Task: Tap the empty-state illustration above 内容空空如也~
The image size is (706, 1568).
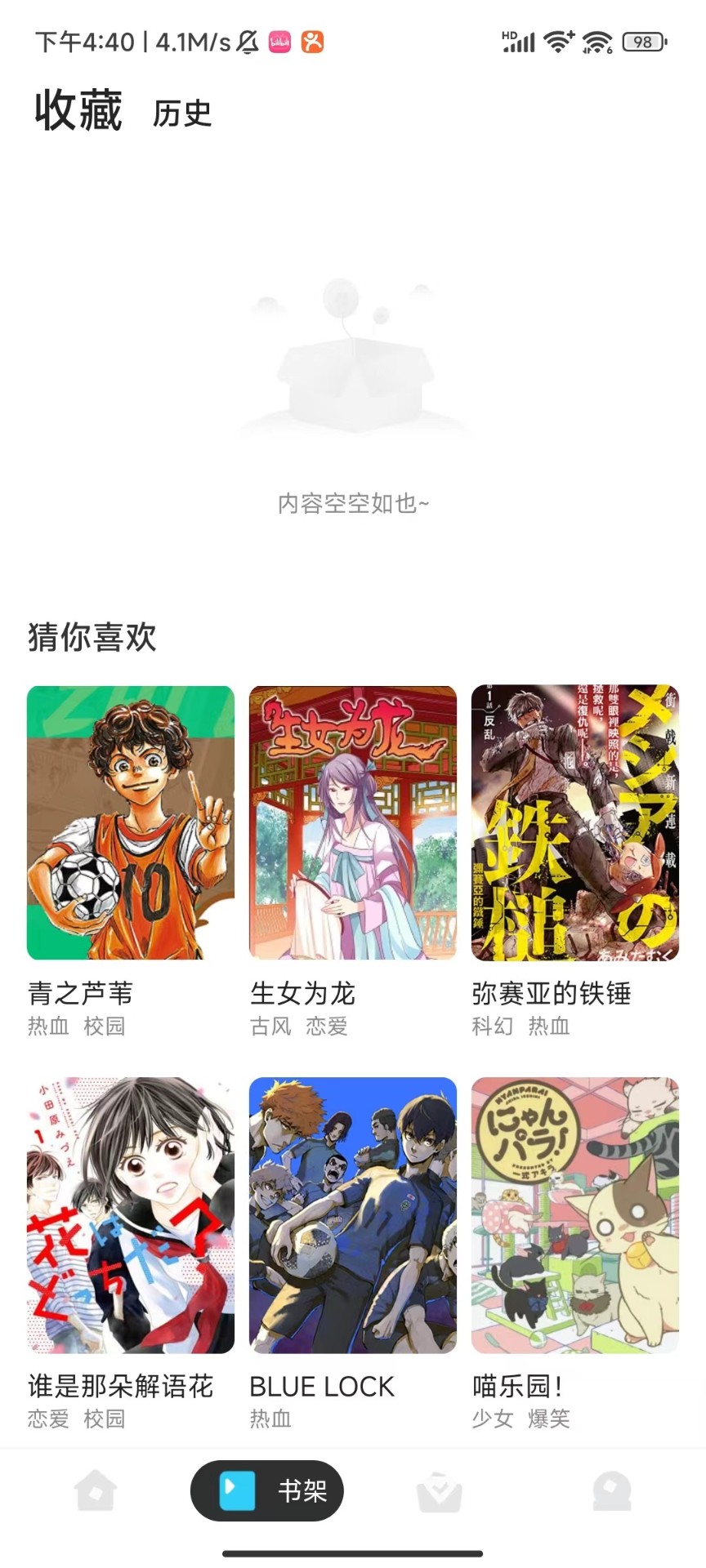Action: point(351,367)
